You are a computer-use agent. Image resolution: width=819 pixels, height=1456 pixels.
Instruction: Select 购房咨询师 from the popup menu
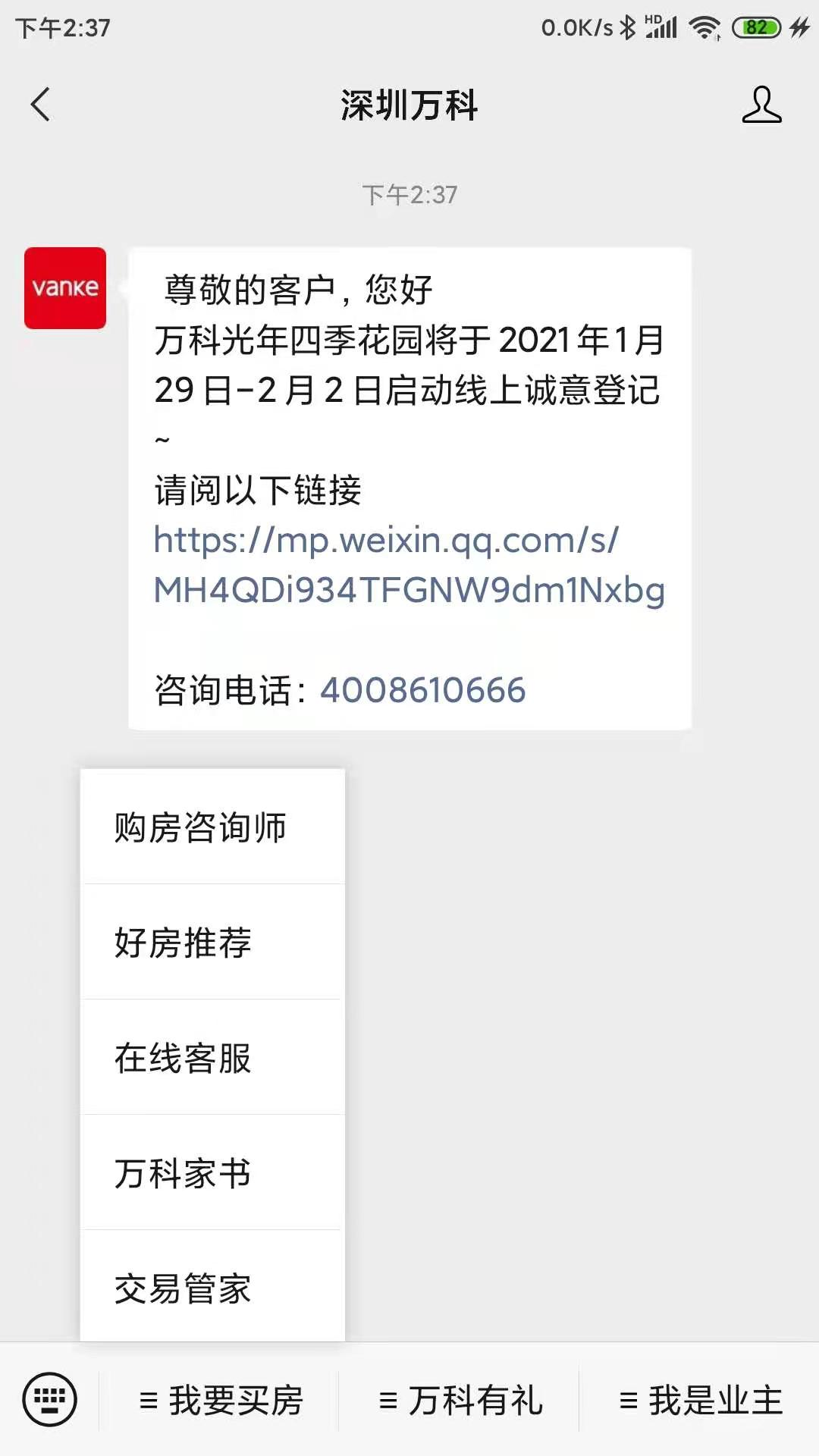(200, 829)
